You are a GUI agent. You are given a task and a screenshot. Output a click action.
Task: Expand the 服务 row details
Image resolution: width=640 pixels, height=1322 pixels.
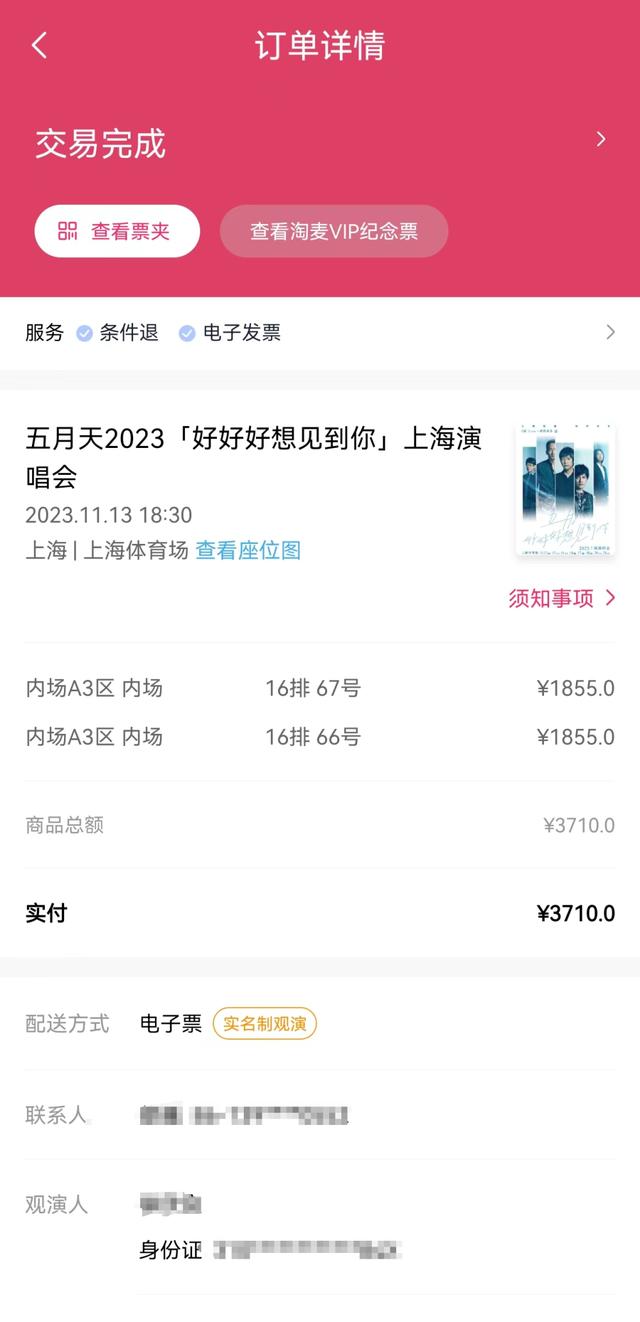[x=610, y=333]
